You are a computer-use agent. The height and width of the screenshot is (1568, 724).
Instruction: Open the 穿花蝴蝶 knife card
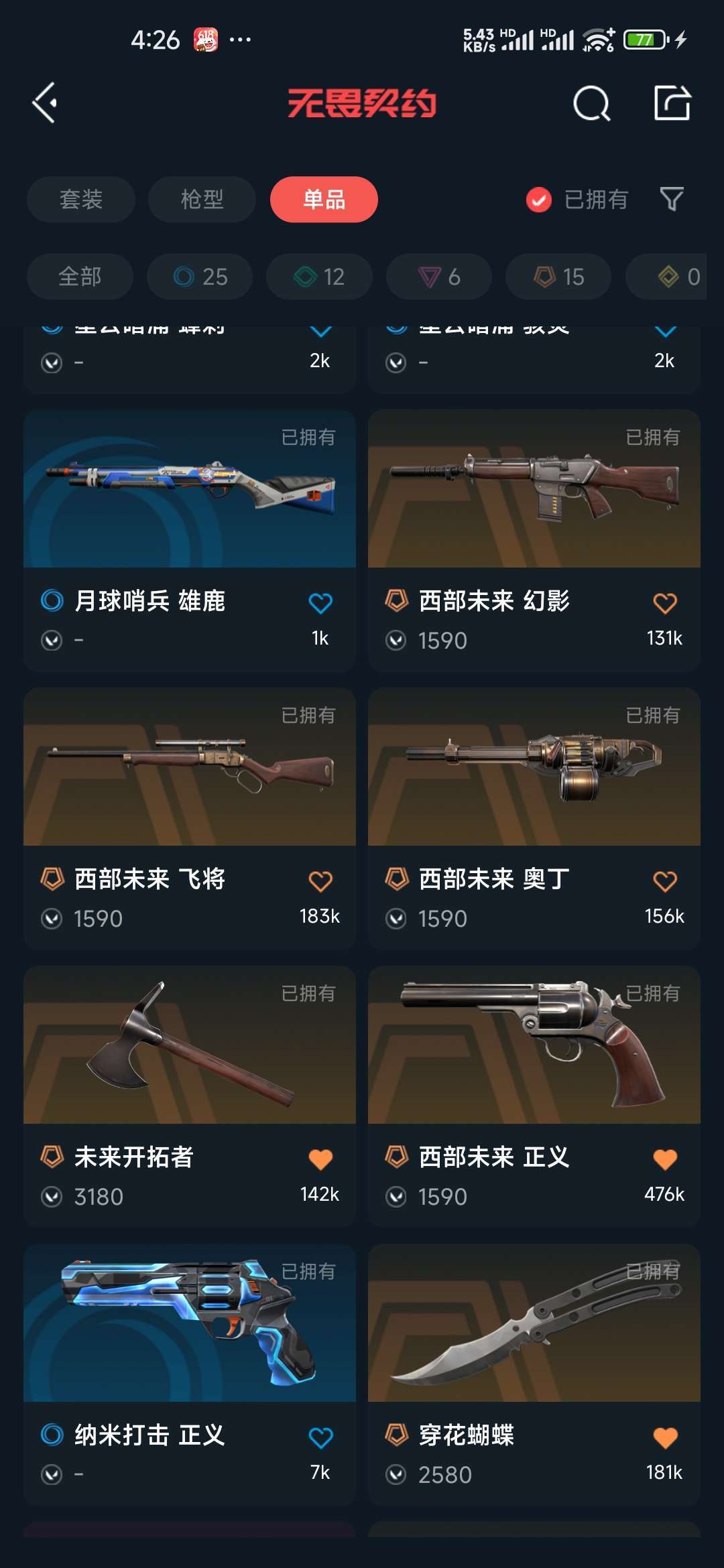pos(534,1375)
